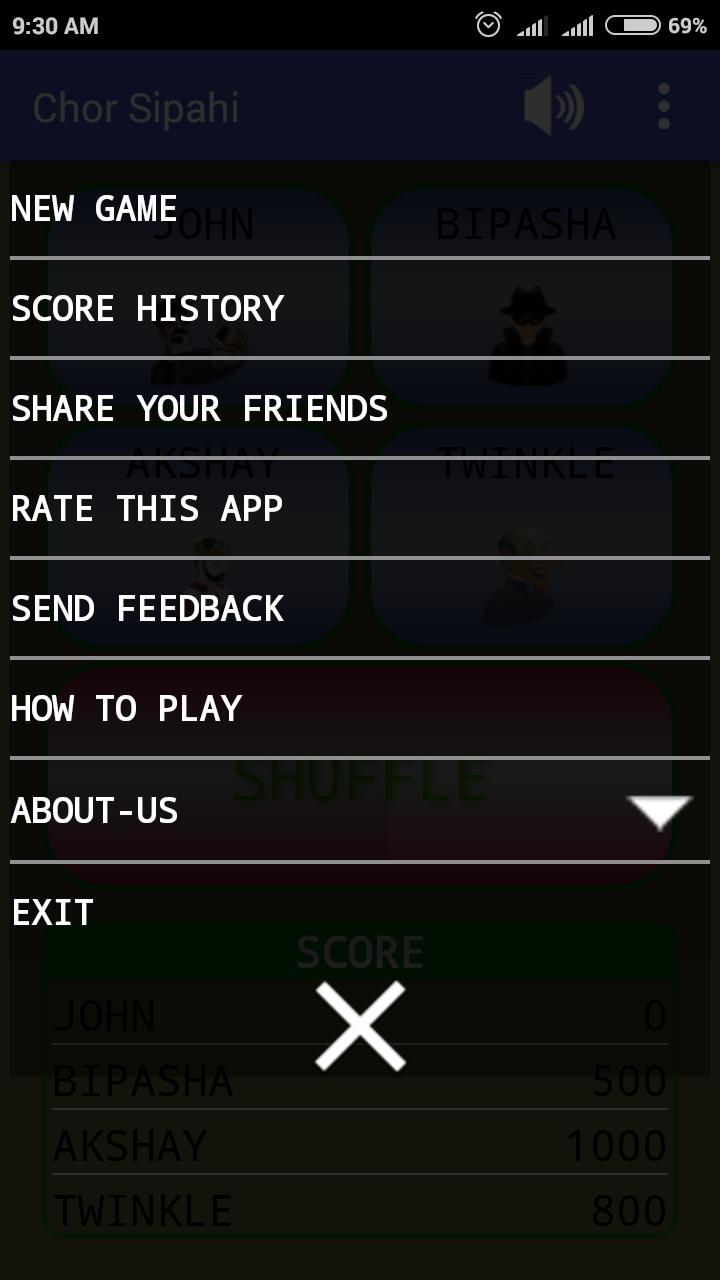Start a new game

tap(95, 209)
